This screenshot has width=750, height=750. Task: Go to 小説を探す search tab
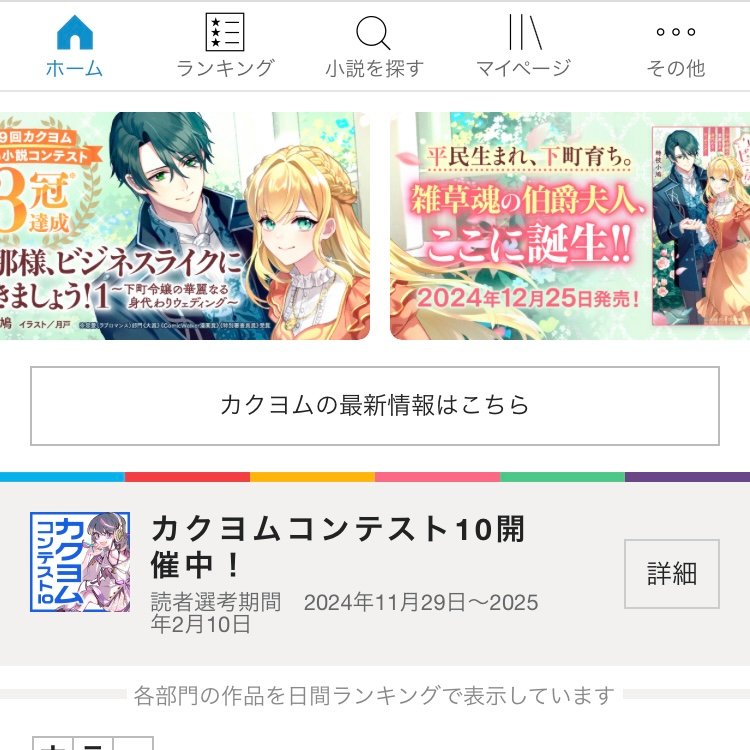coord(375,46)
